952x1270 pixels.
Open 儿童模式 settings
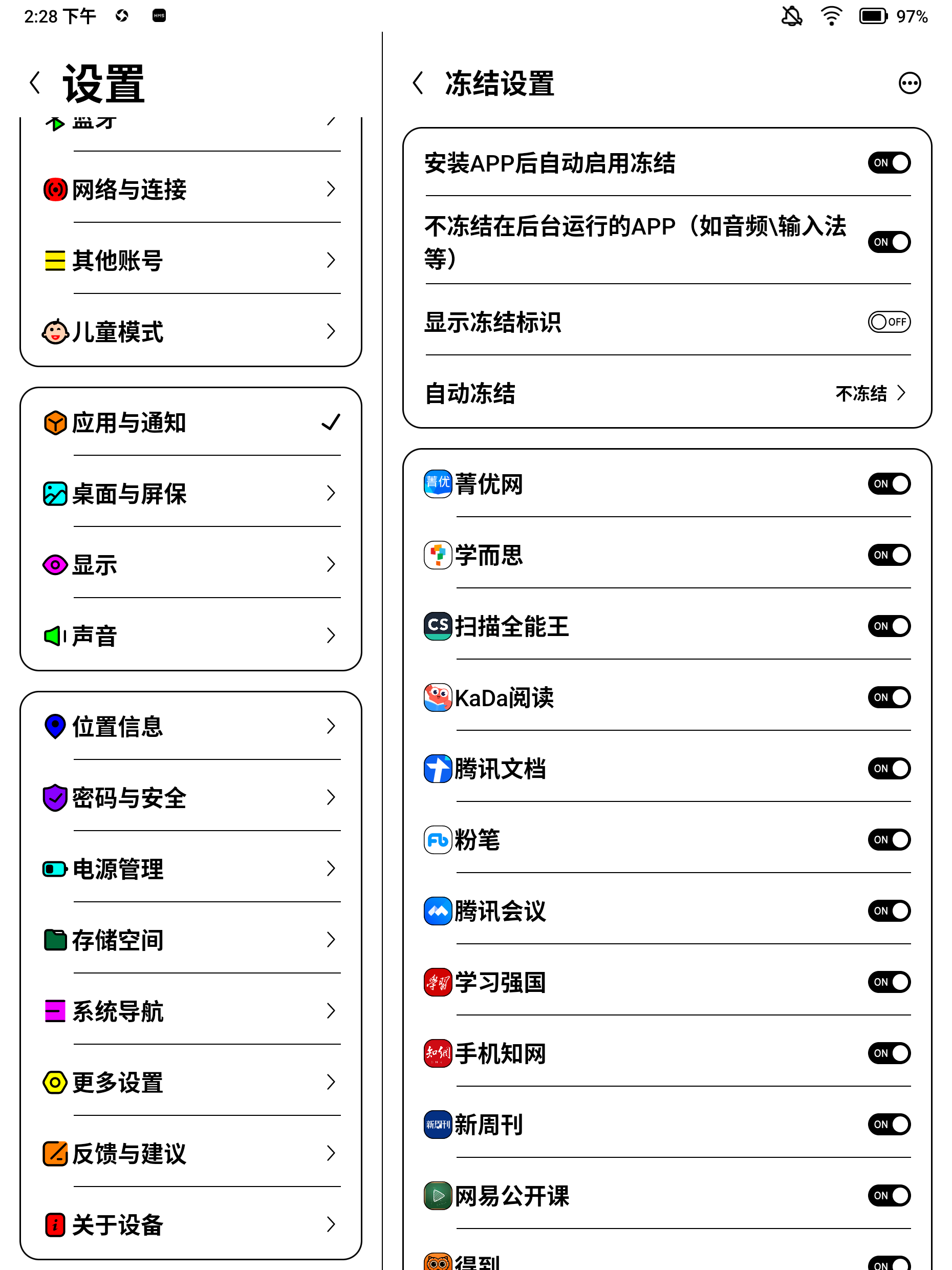(190, 332)
